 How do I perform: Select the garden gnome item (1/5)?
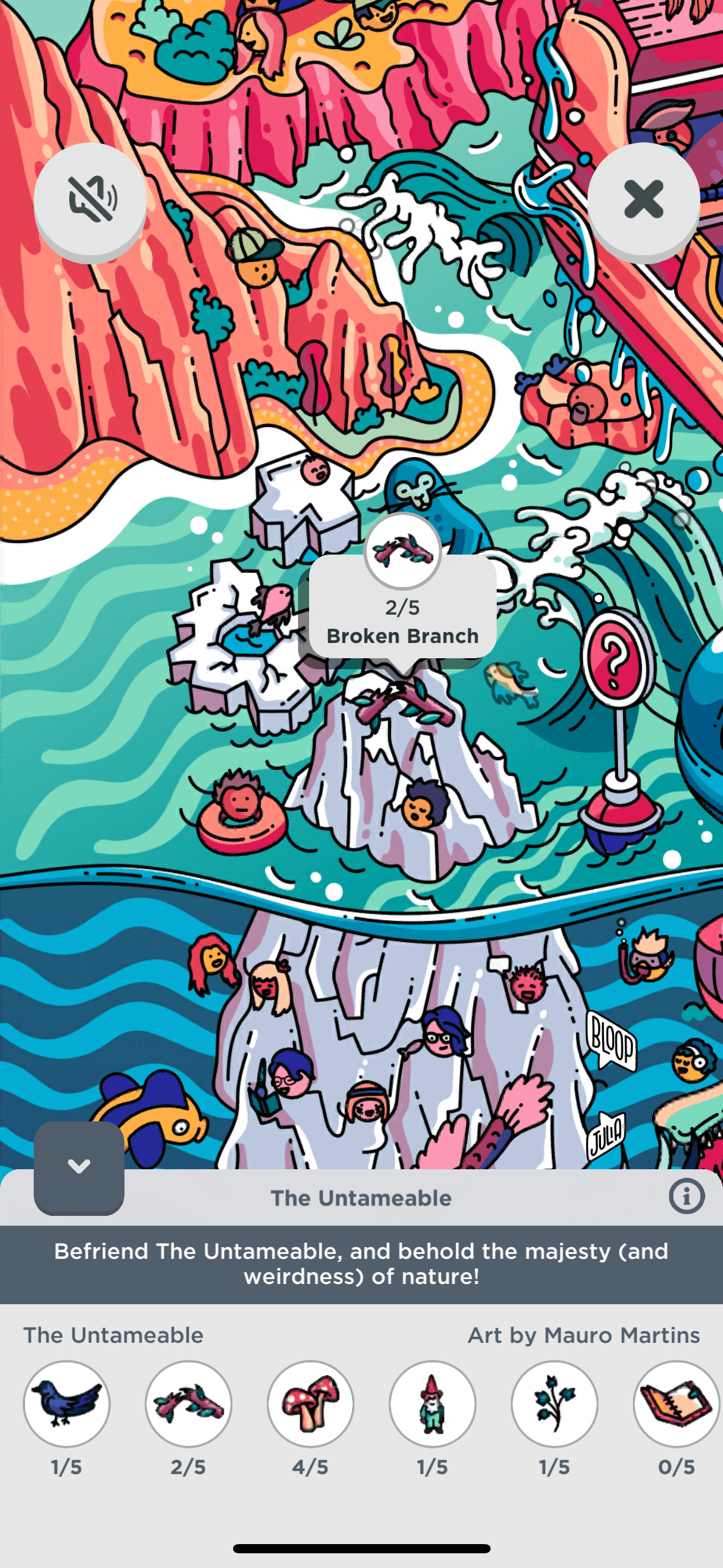coord(433,1404)
